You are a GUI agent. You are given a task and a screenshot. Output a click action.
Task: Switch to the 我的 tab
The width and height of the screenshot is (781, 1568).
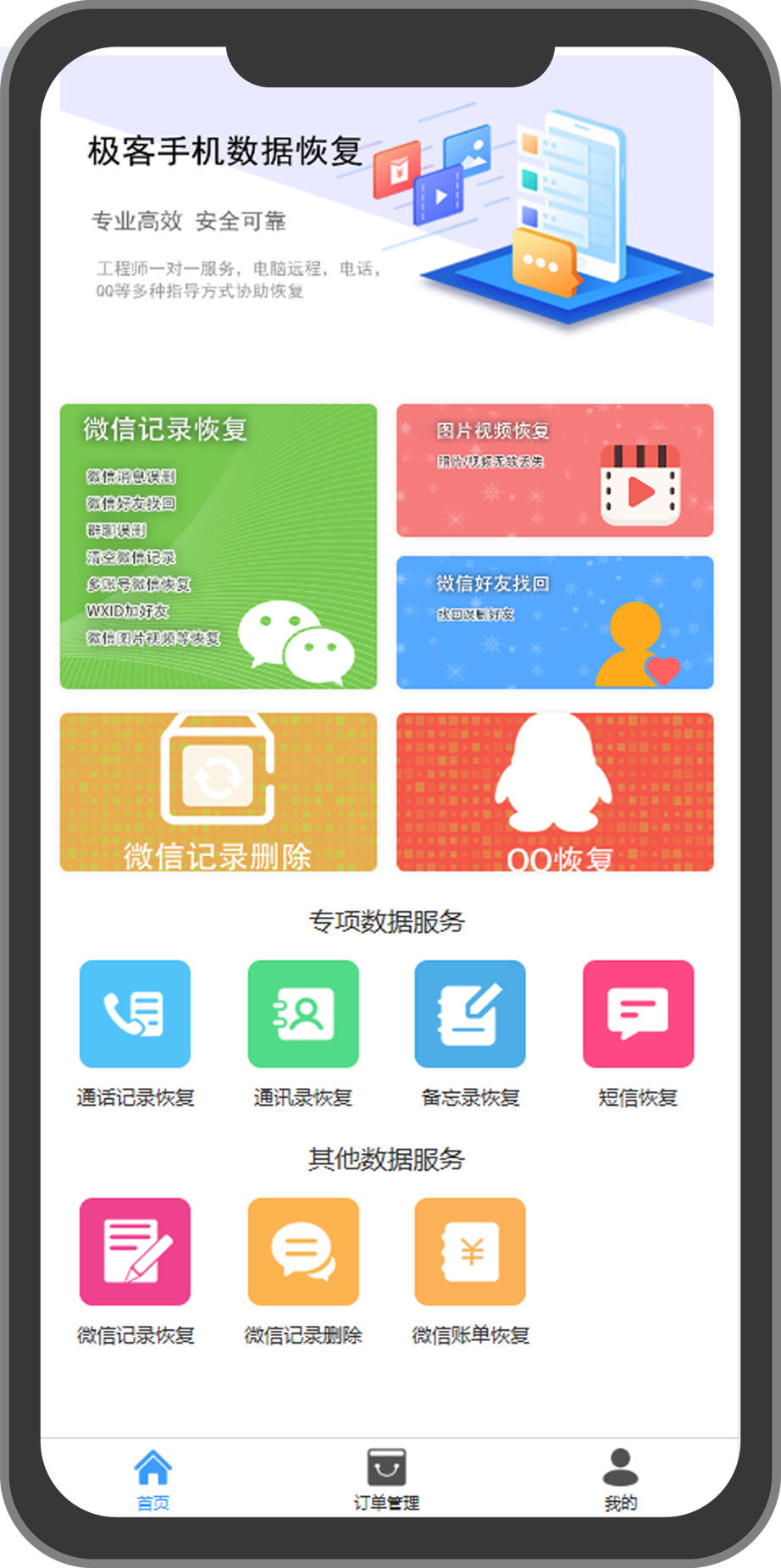point(620,1479)
